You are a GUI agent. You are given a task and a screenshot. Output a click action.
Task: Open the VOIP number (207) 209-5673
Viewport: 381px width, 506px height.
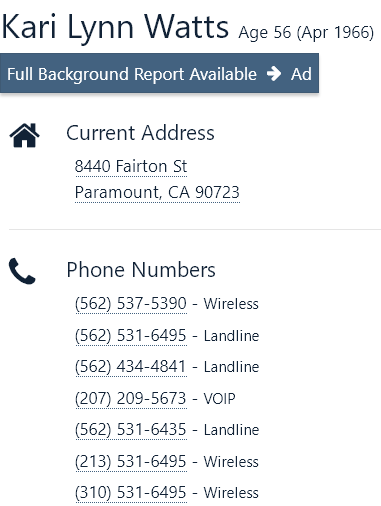[x=131, y=398]
